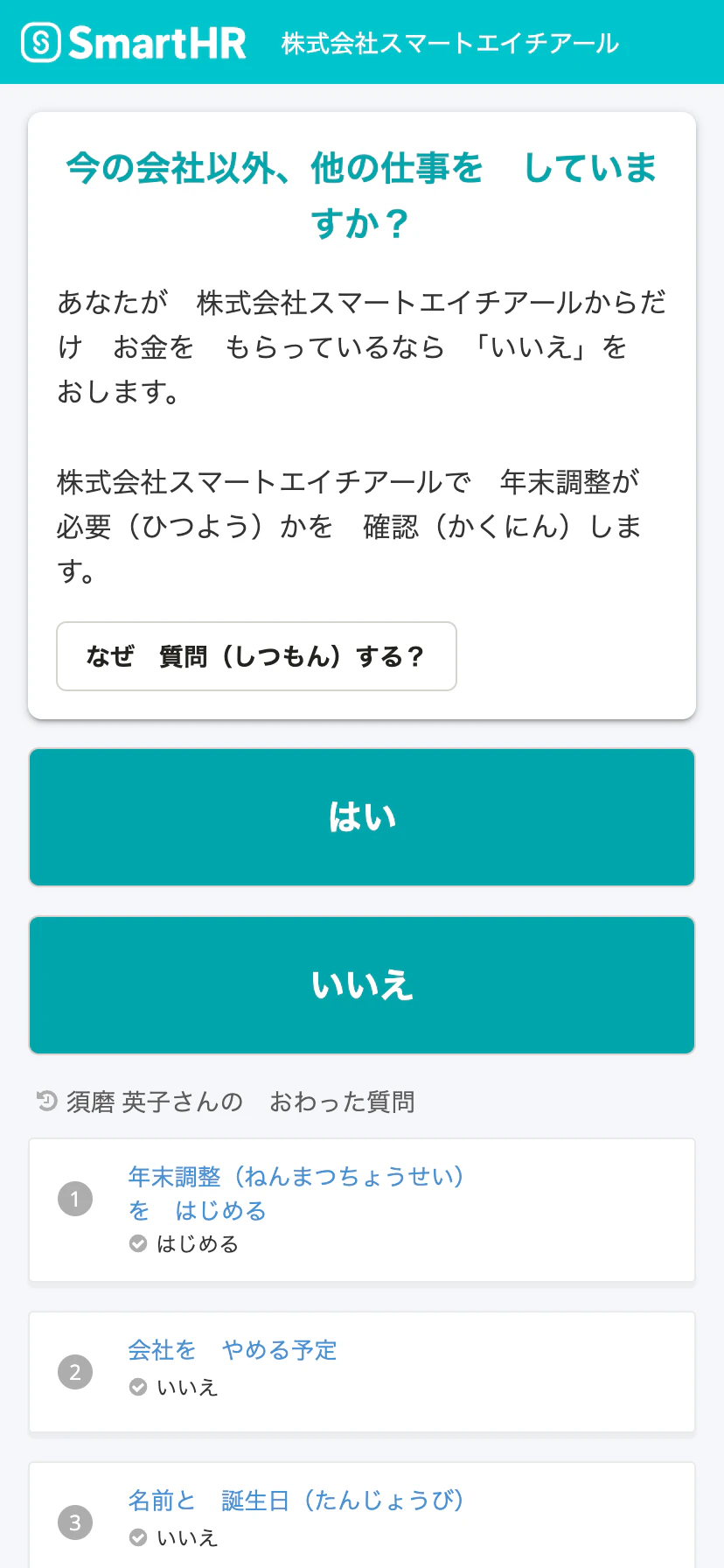This screenshot has height=1568, width=724.
Task: Click the checkmark icon on question 3's answer
Action: 137,1537
